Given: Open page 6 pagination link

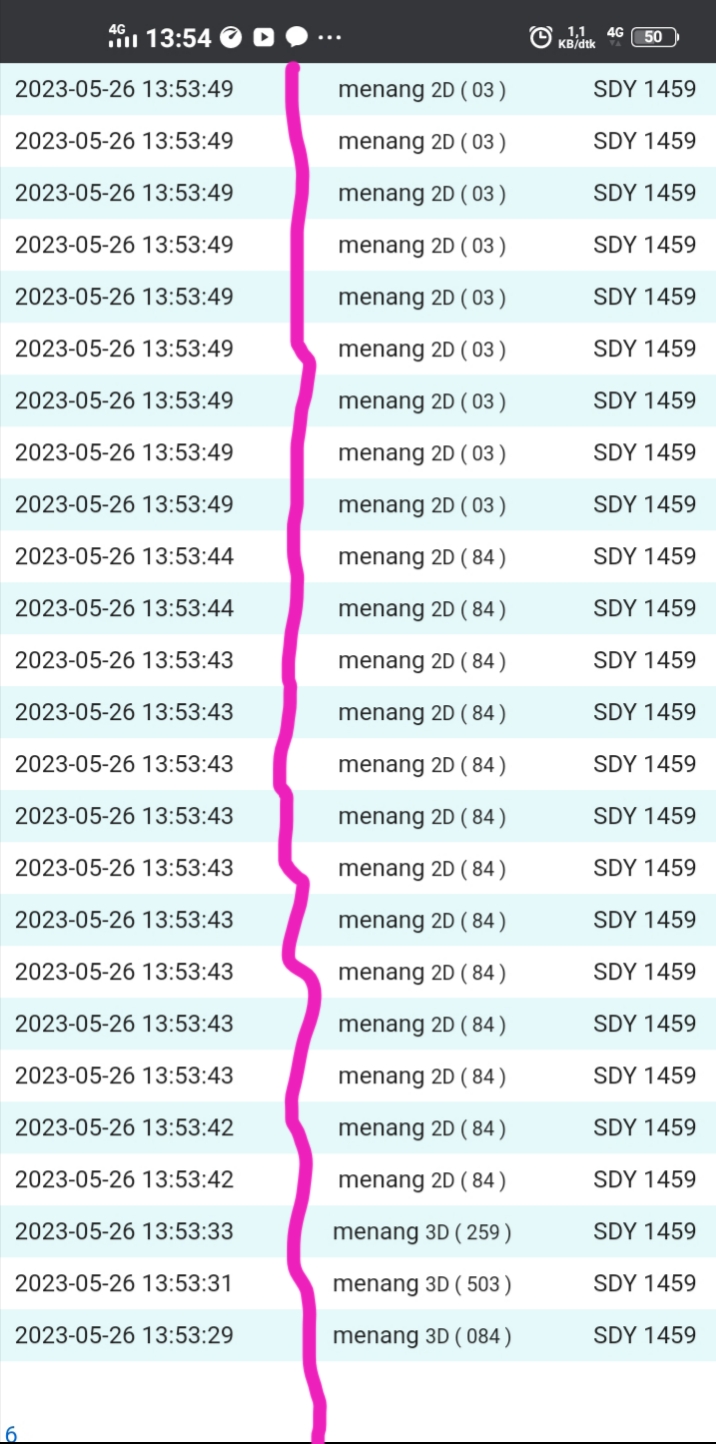Looking at the screenshot, I should pyautogui.click(x=11, y=1433).
